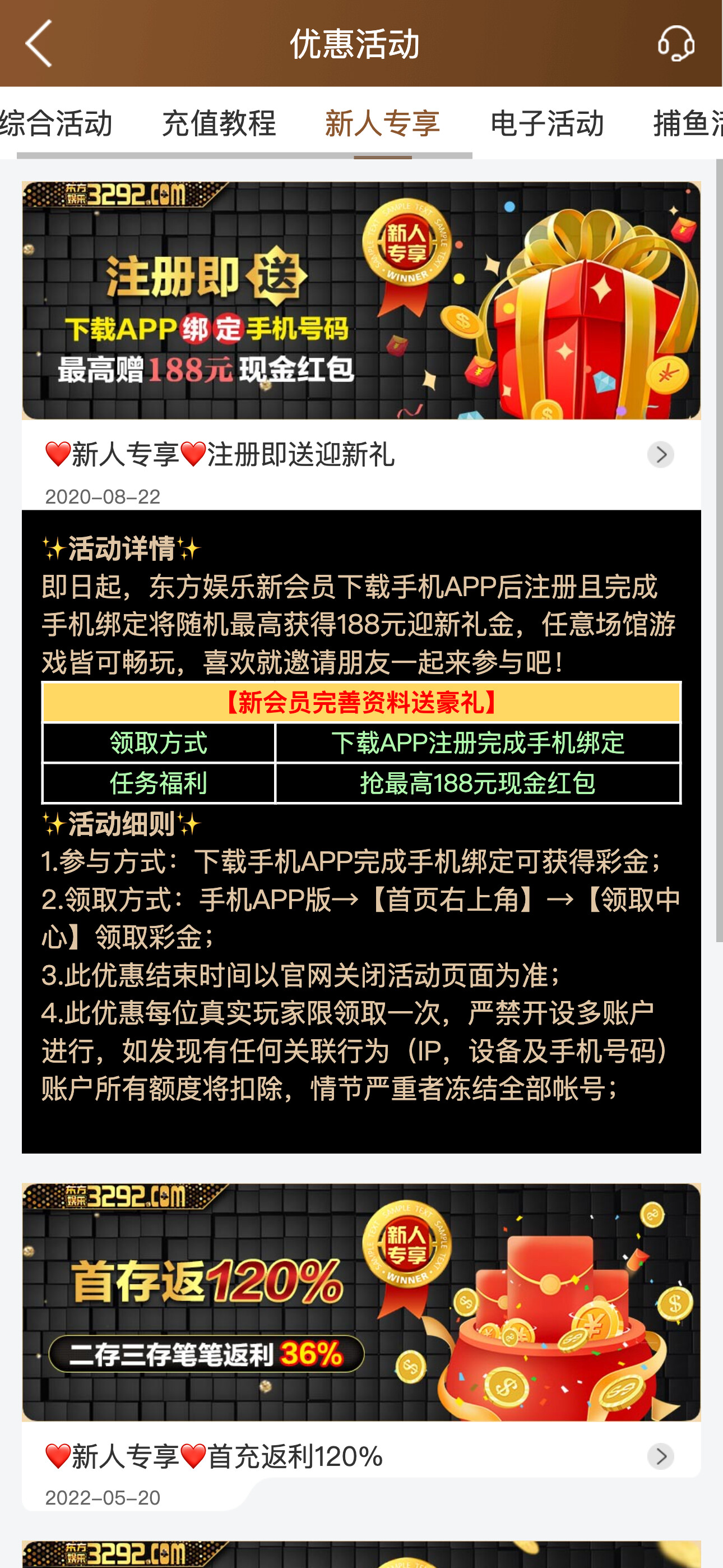Open the 注册即送 188元 banner

click(361, 300)
